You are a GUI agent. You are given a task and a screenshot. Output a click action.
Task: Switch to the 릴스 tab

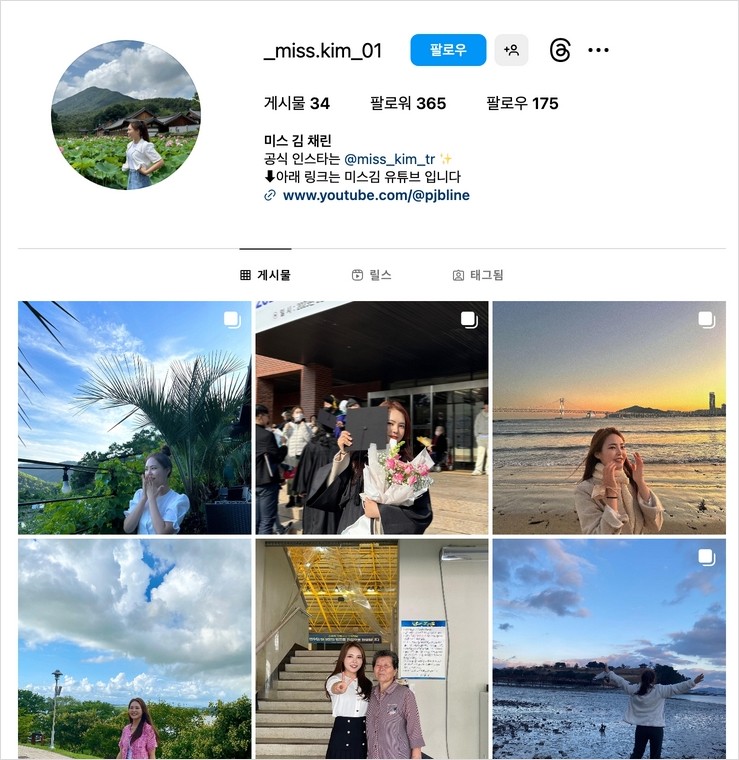click(x=371, y=275)
